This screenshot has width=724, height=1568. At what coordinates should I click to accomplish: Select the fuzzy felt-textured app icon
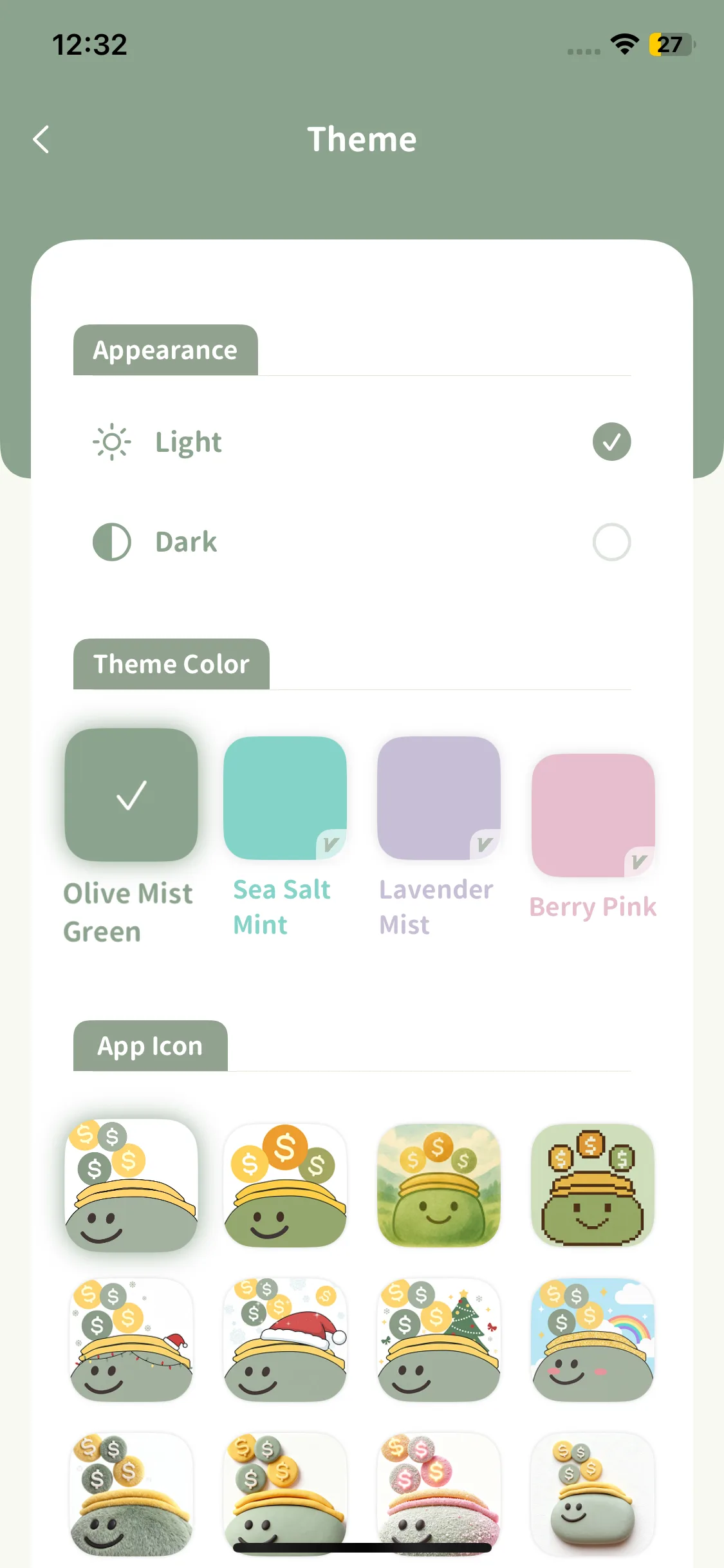(x=131, y=1493)
